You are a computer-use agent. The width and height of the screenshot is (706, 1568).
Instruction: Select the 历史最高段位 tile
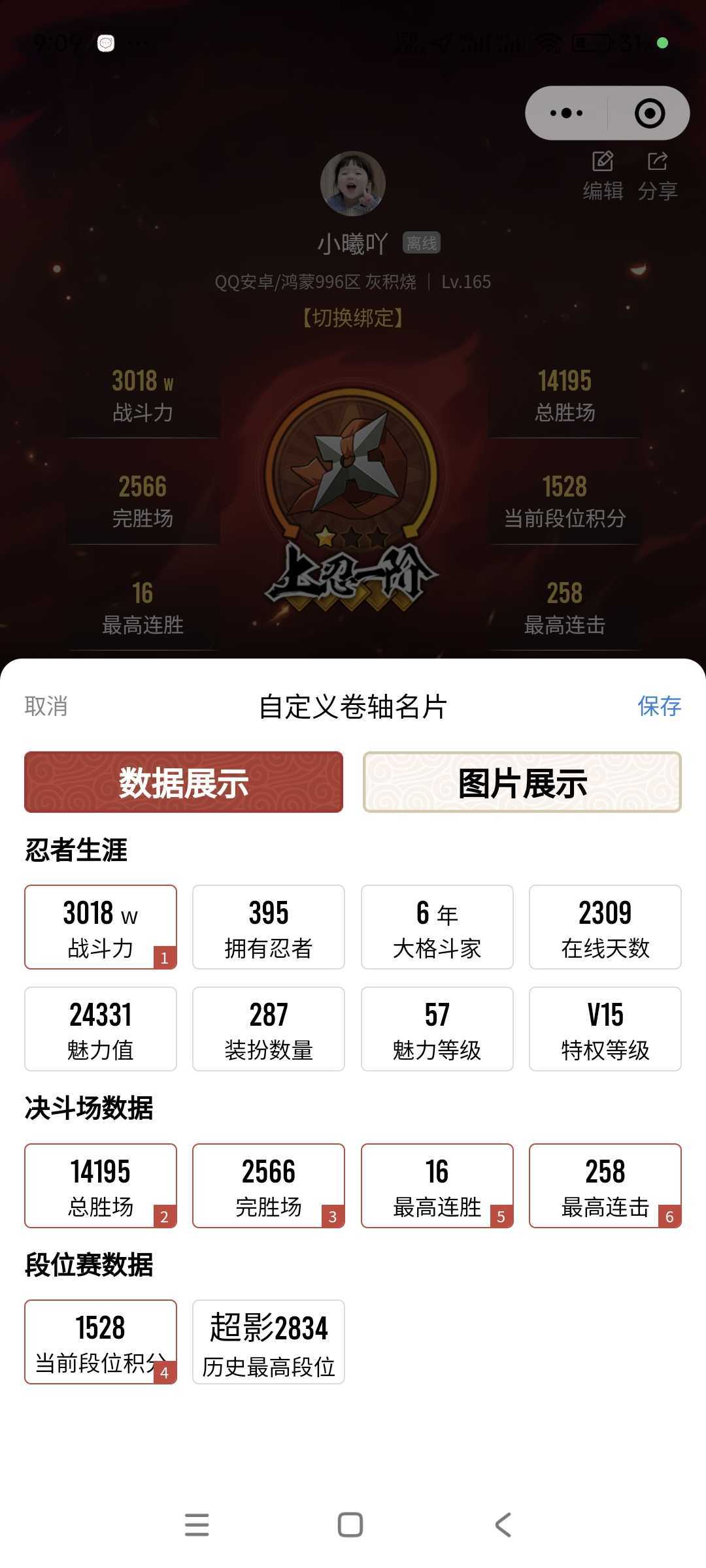tap(269, 1342)
